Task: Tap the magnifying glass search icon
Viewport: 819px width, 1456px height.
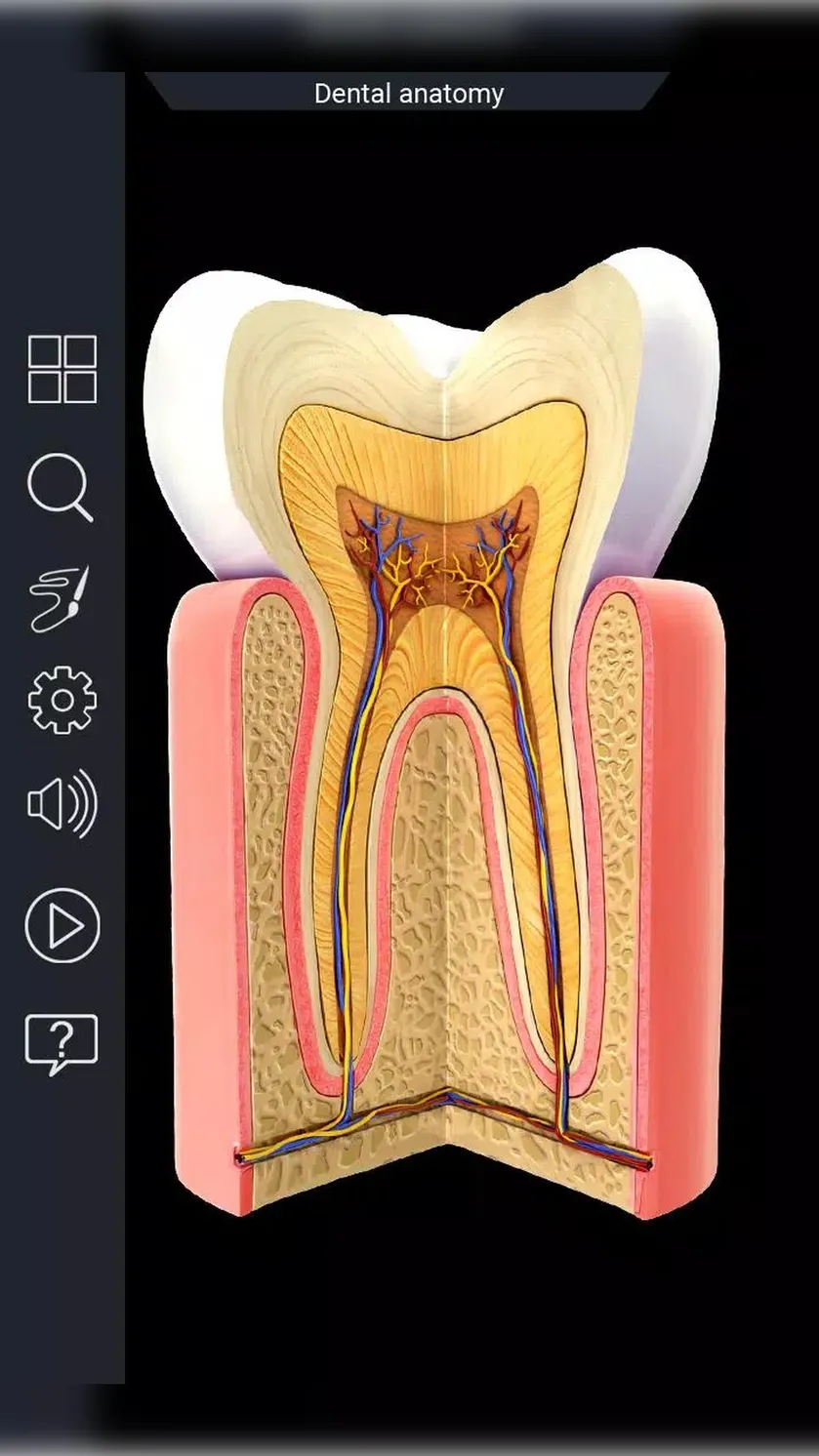Action: coord(61,488)
